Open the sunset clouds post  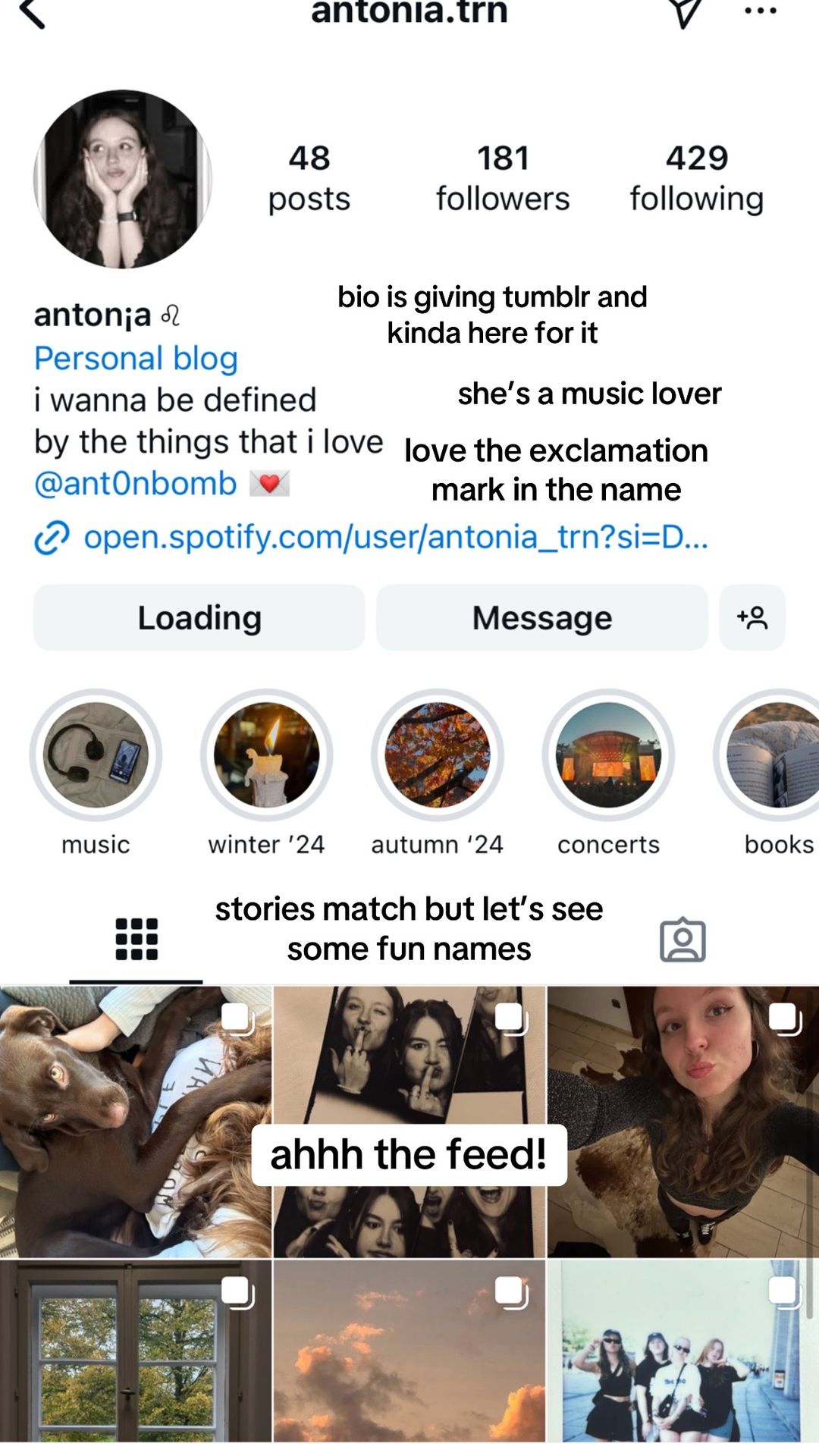click(409, 1351)
